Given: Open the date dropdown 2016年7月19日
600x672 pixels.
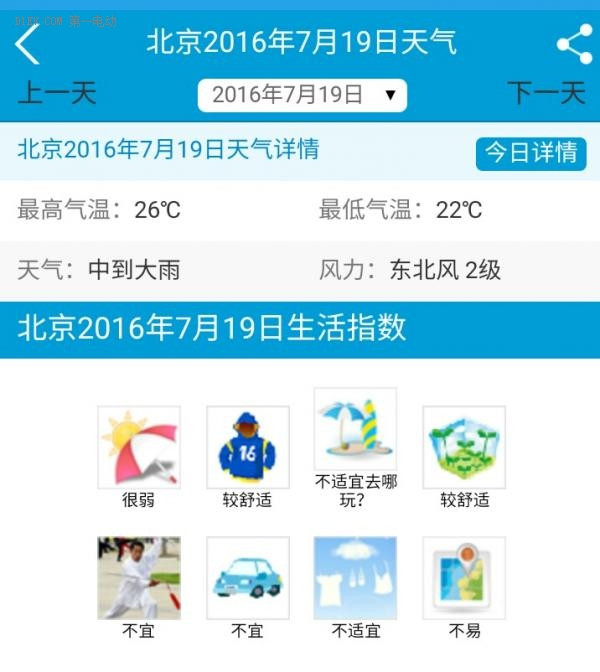Looking at the screenshot, I should tap(302, 96).
